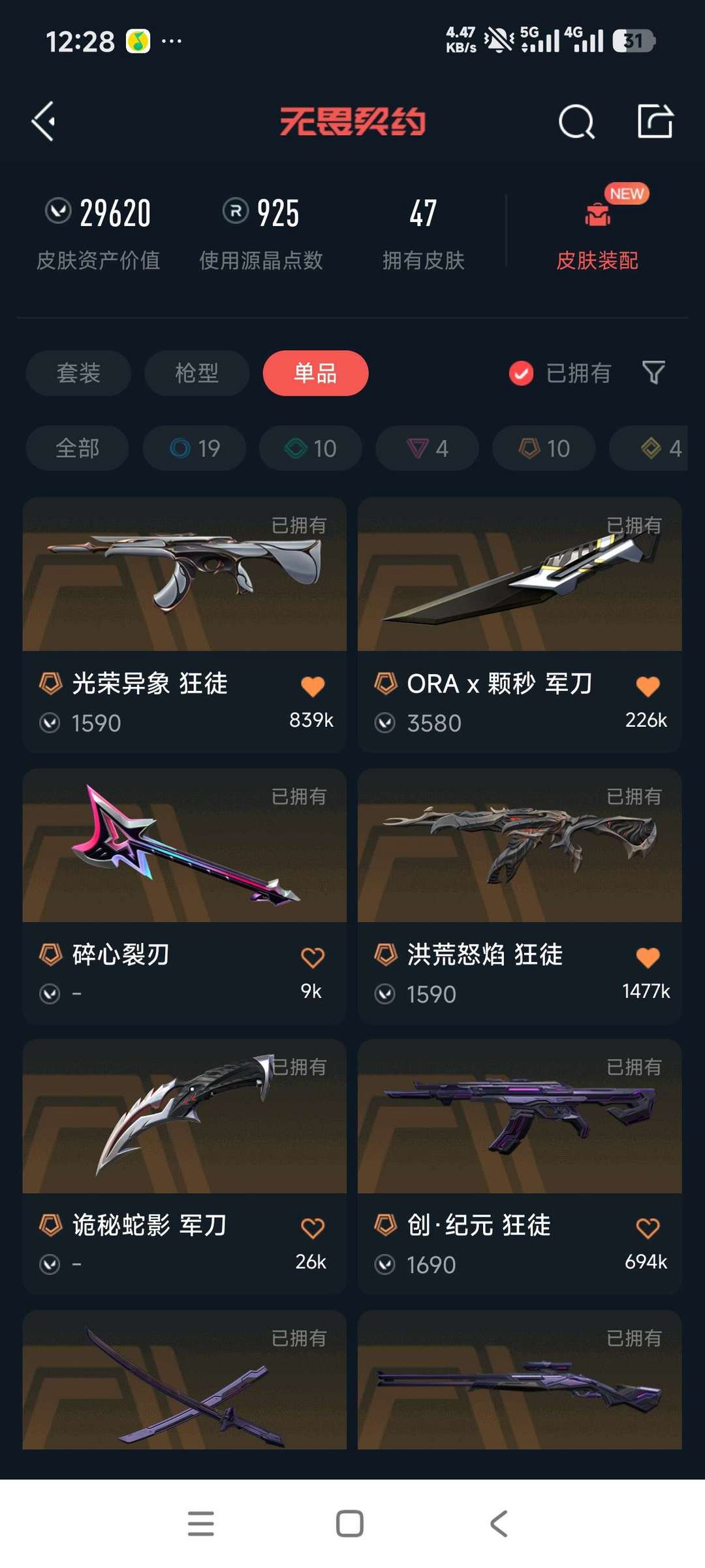Switch to the 枪型 tab
705x1568 pixels.
tap(196, 373)
